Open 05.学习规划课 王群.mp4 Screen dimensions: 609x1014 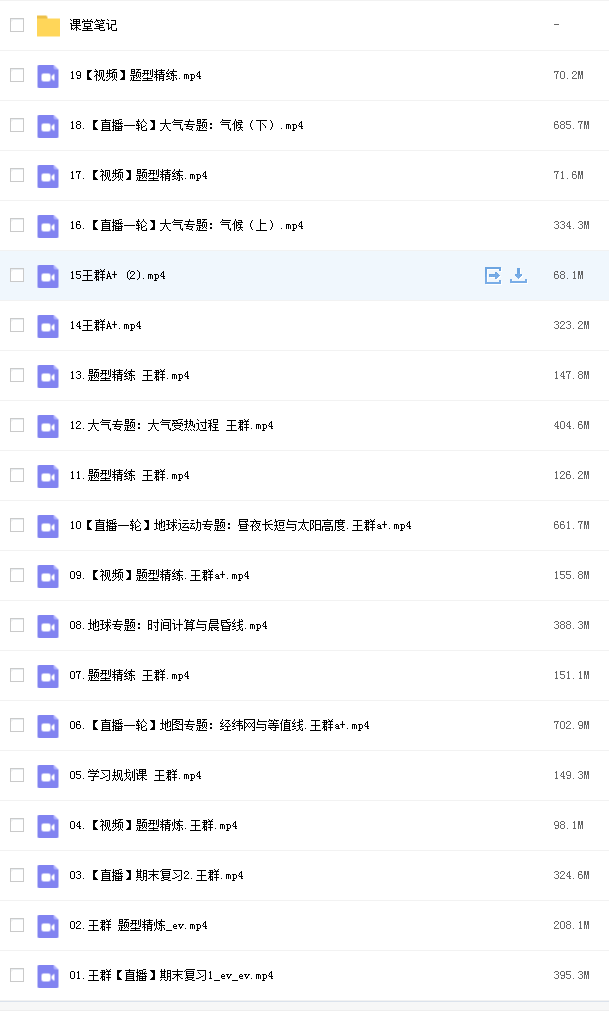point(135,775)
